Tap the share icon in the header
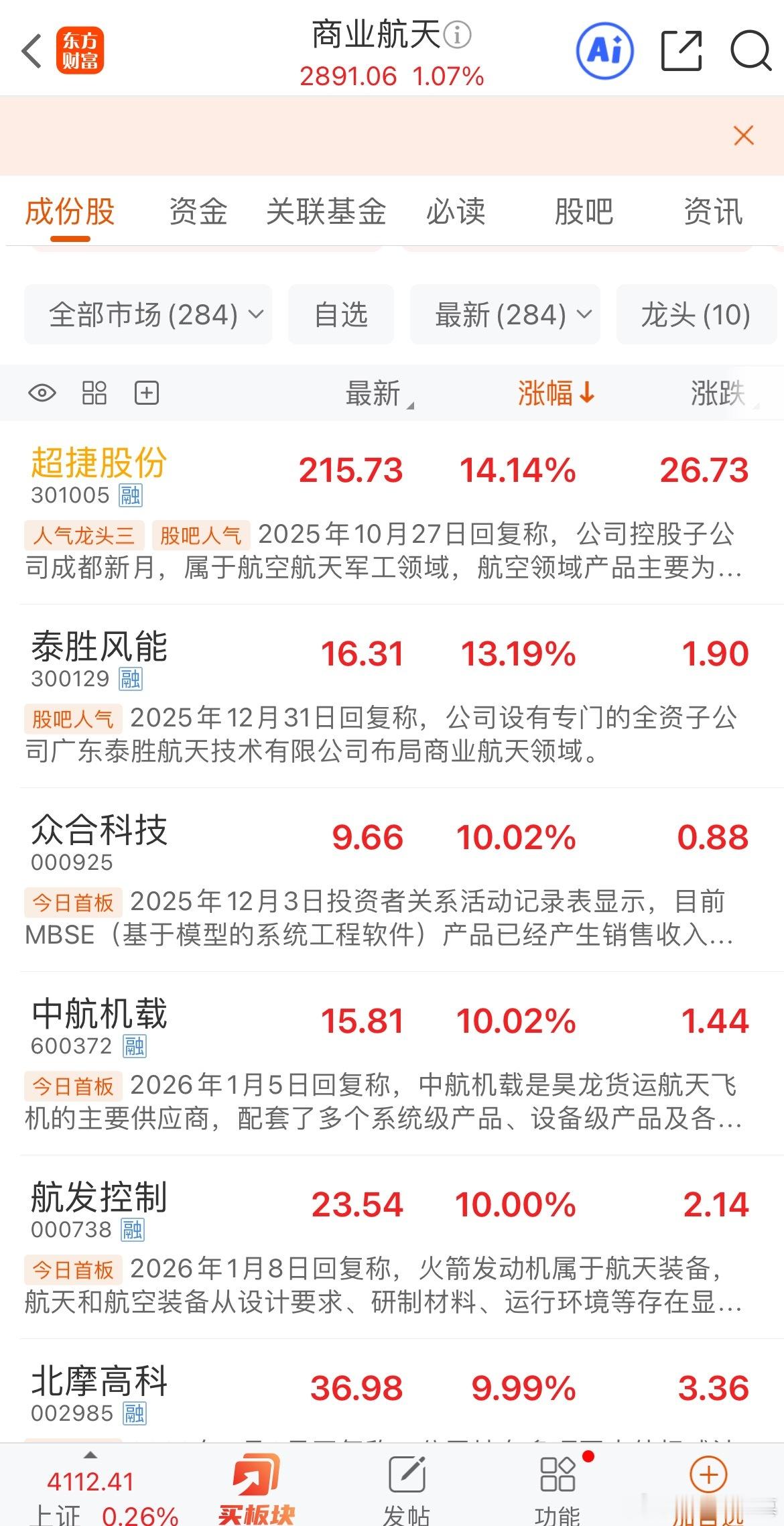Screen dimensions: 784x1526 (x=680, y=50)
